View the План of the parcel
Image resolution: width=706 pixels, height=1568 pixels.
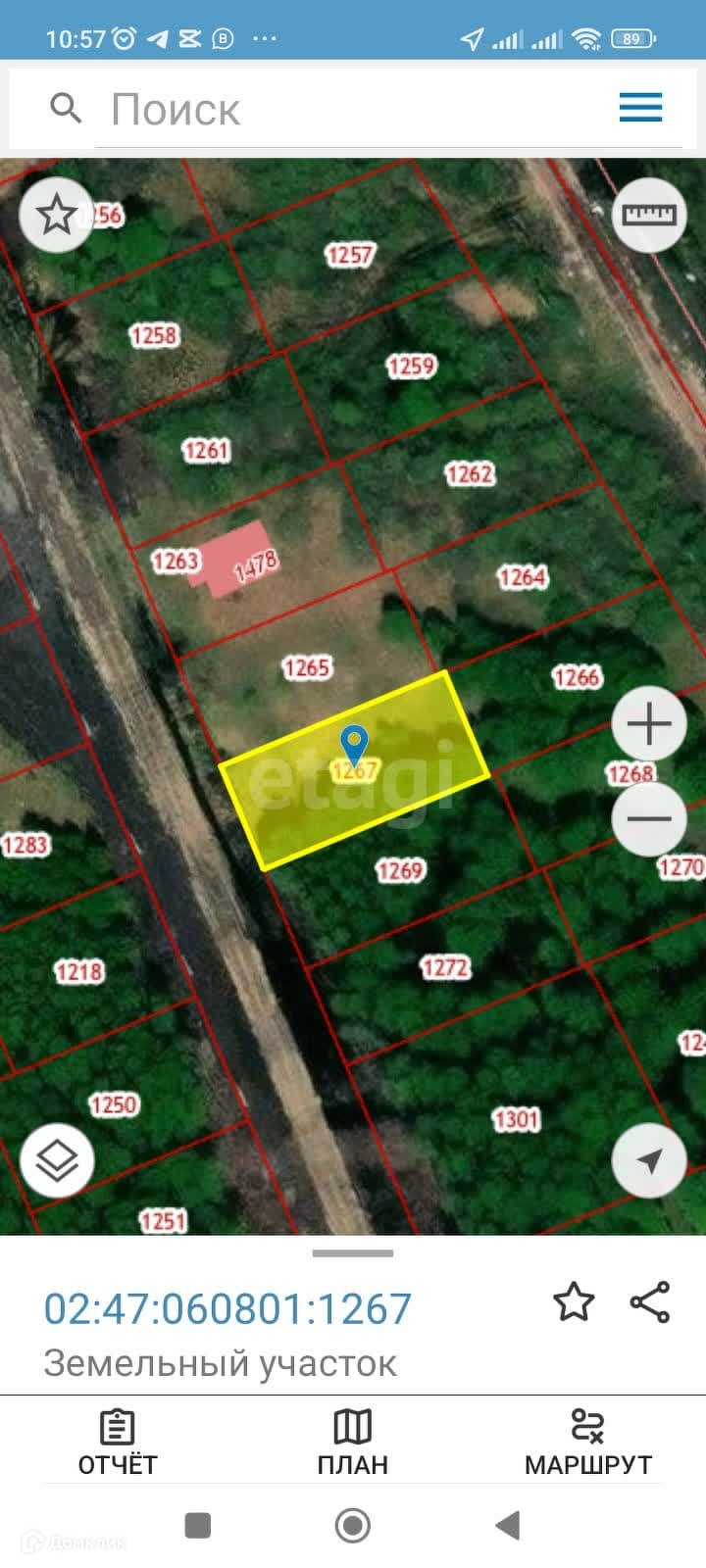click(x=353, y=1442)
